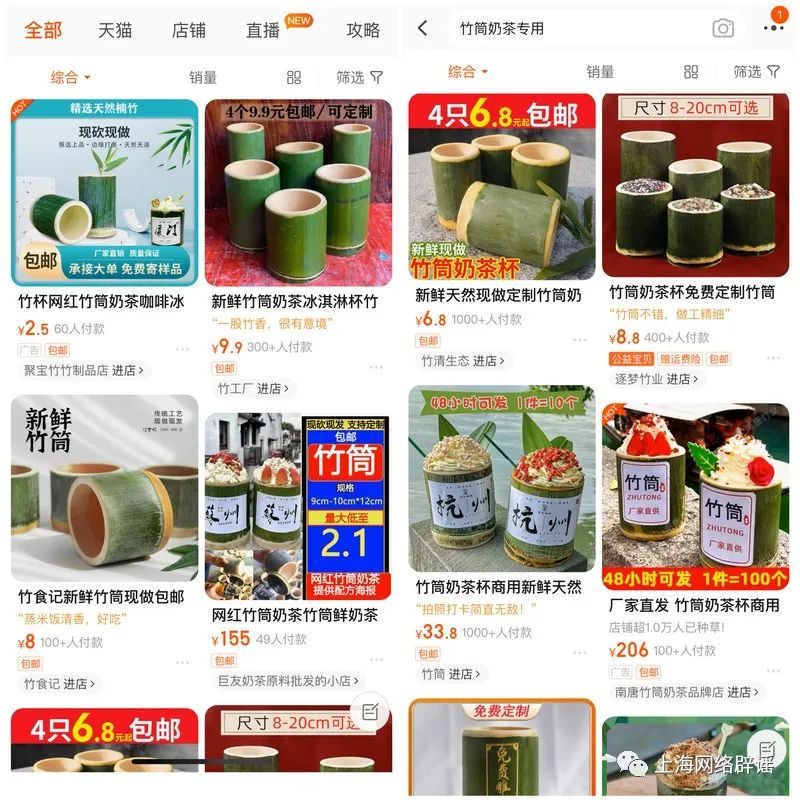The height and width of the screenshot is (800, 800).
Task: Open the 竹筒奶茶杯商用新鲜天然 item at ¥33.8
Action: [x=501, y=478]
